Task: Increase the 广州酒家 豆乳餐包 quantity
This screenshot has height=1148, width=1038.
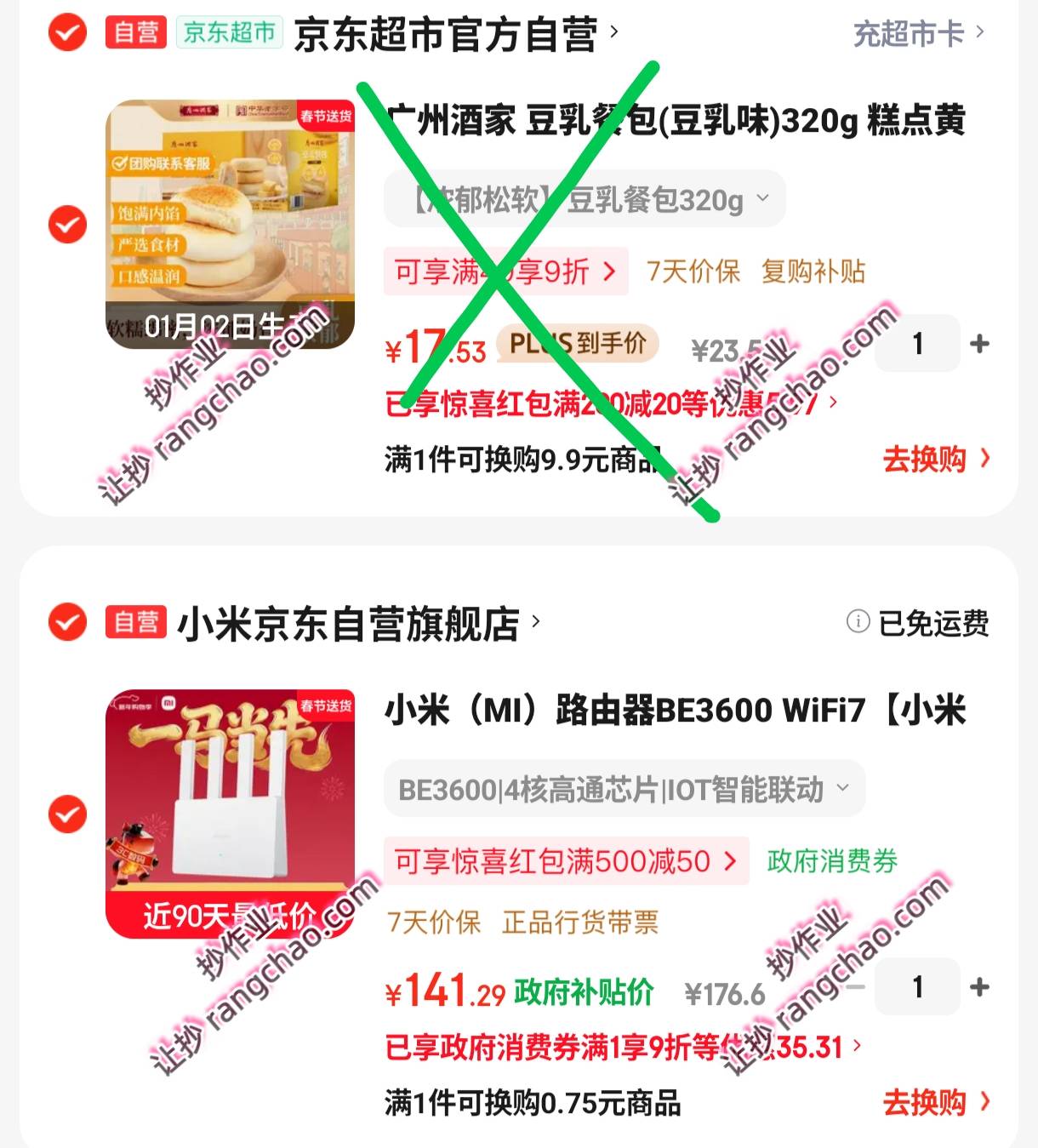Action: coord(979,344)
